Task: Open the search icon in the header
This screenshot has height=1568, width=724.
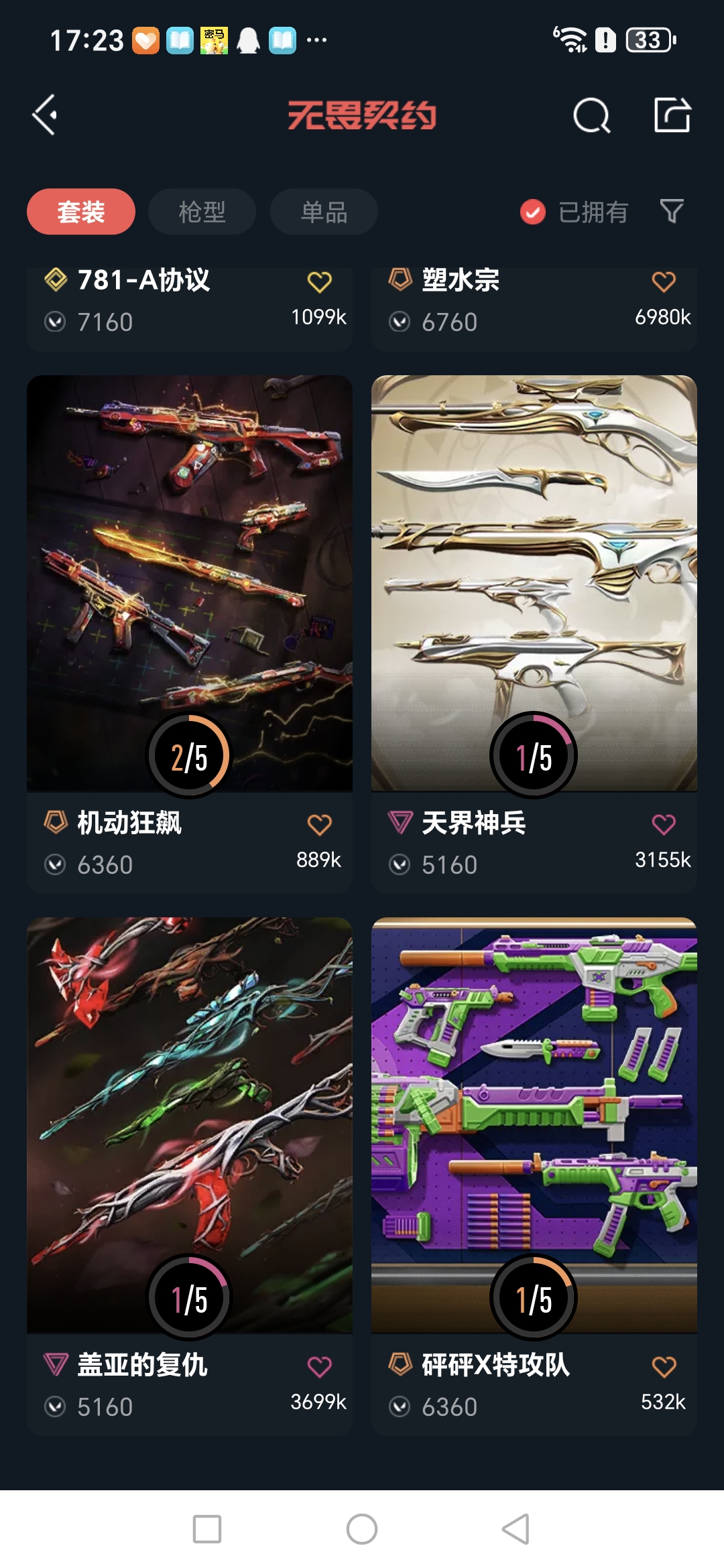Action: [591, 116]
